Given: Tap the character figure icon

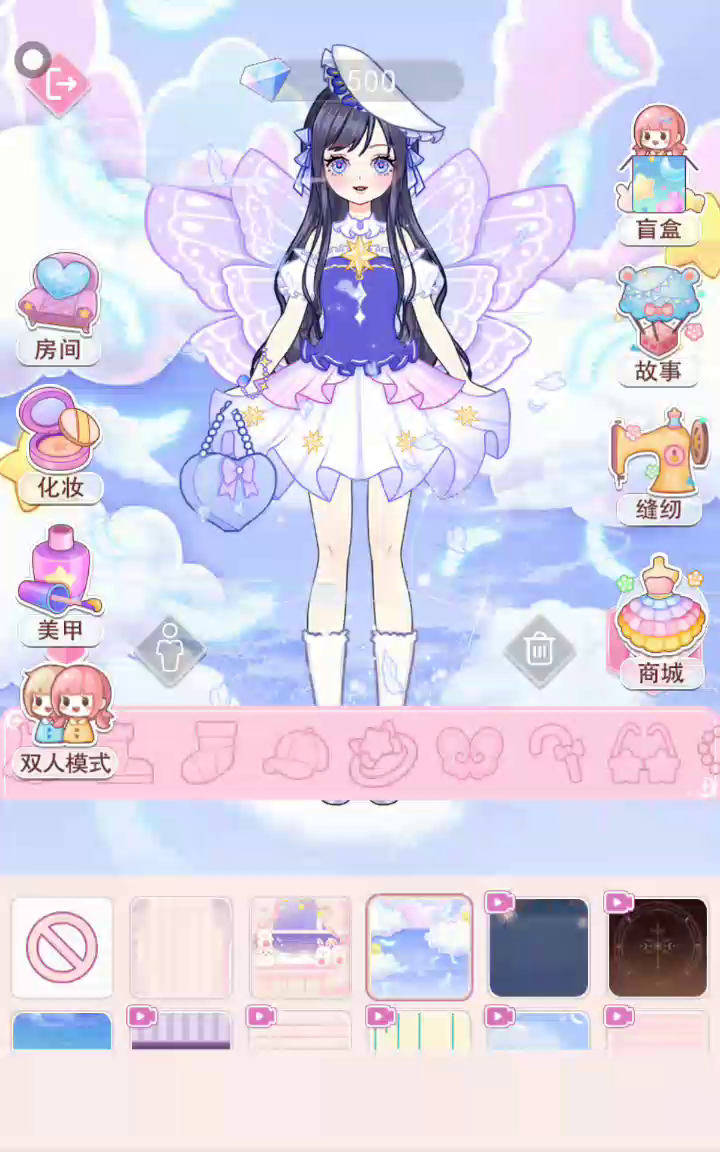Looking at the screenshot, I should pyautogui.click(x=170, y=651).
